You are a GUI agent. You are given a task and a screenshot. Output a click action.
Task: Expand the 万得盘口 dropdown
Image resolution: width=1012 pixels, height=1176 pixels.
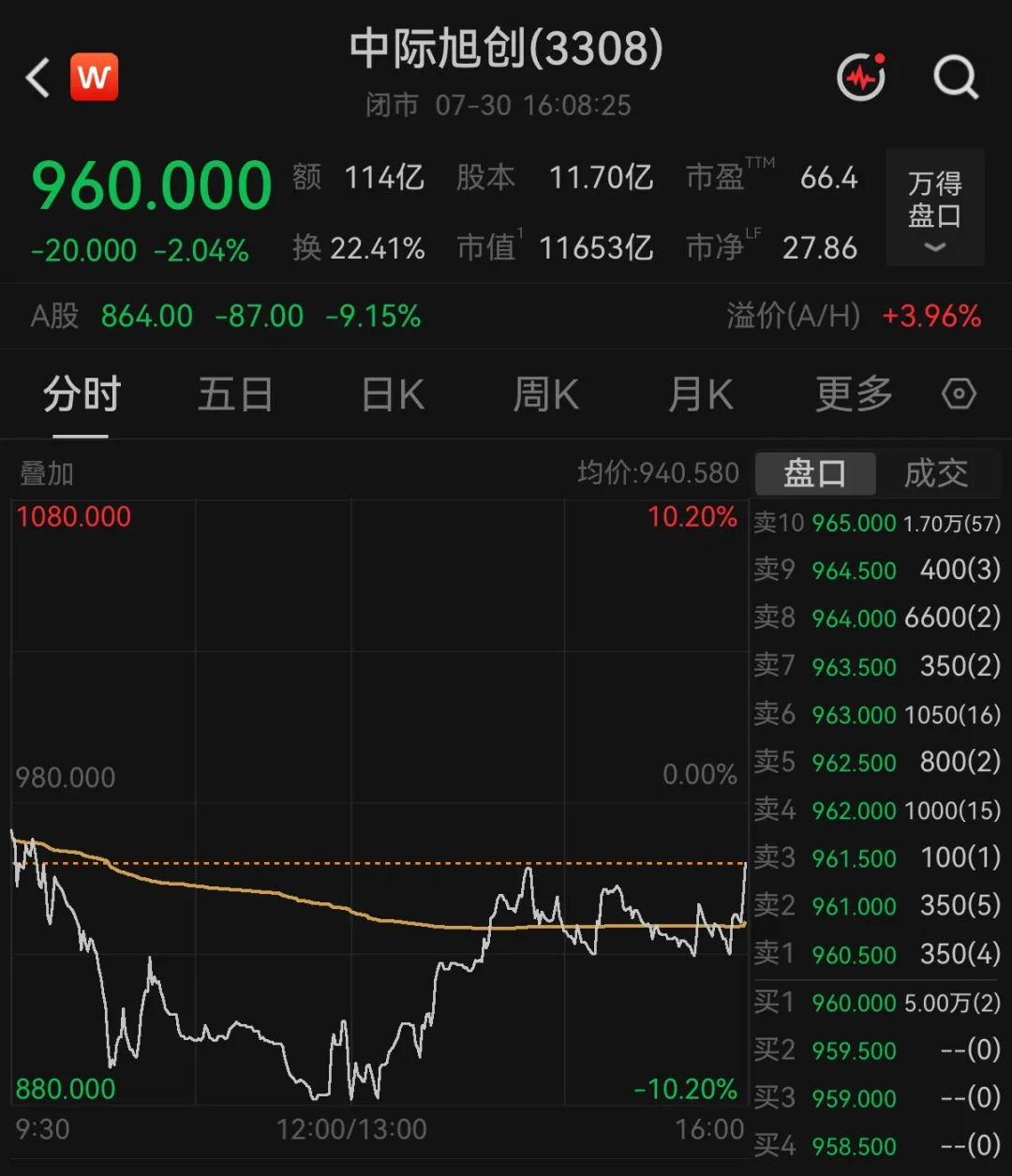click(x=934, y=207)
